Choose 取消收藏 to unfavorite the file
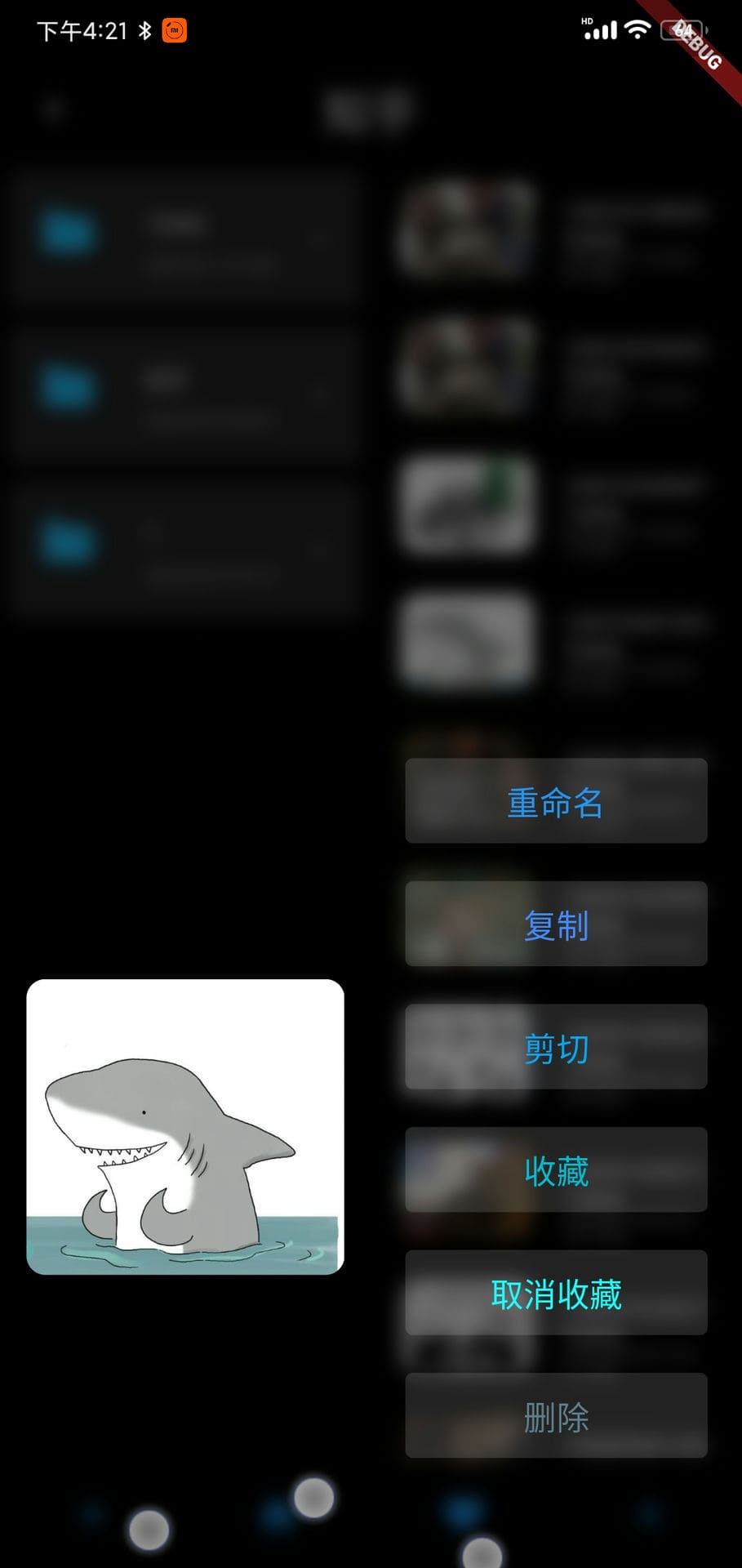 pyautogui.click(x=556, y=1293)
